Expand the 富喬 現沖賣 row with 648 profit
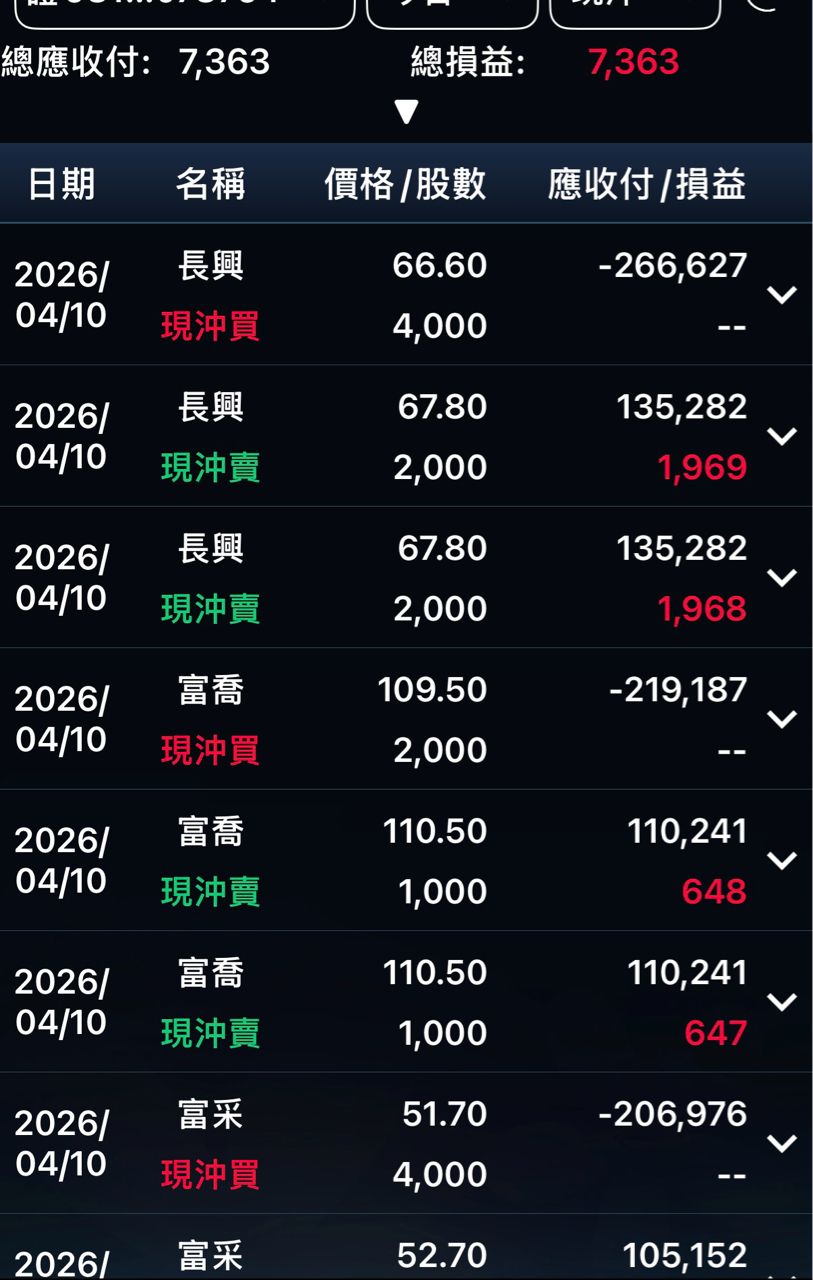The height and width of the screenshot is (1280, 813). [x=781, y=860]
